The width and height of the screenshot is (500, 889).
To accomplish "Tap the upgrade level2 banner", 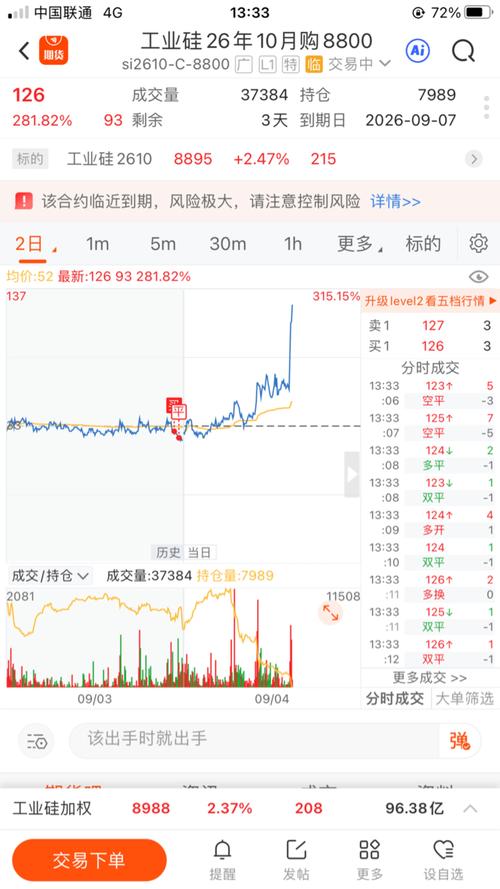I will [430, 300].
